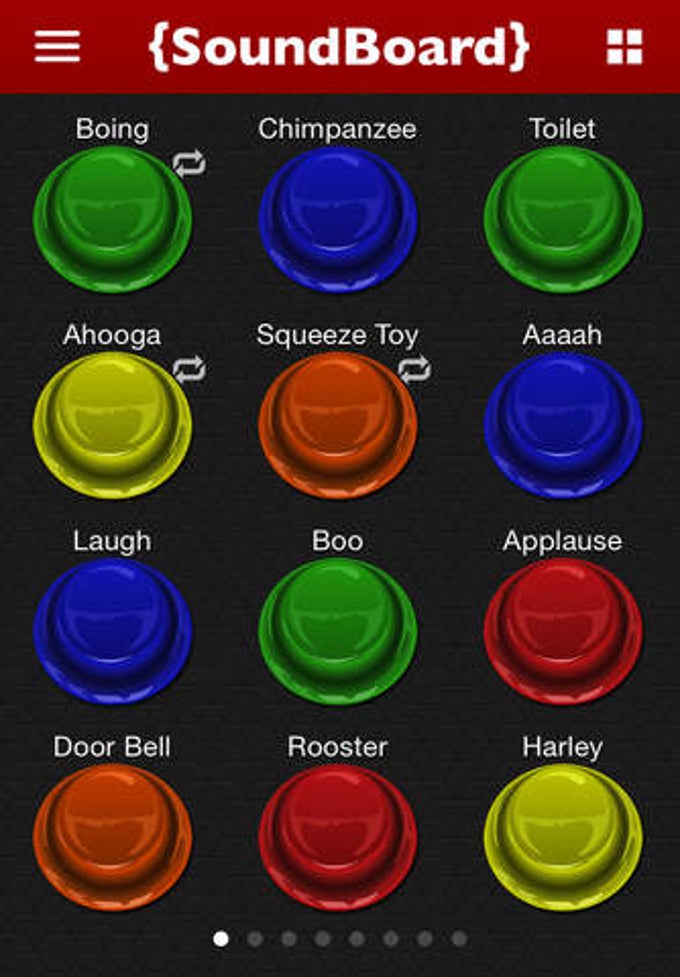Play the Boing sound button
680x977 pixels.
click(x=112, y=218)
